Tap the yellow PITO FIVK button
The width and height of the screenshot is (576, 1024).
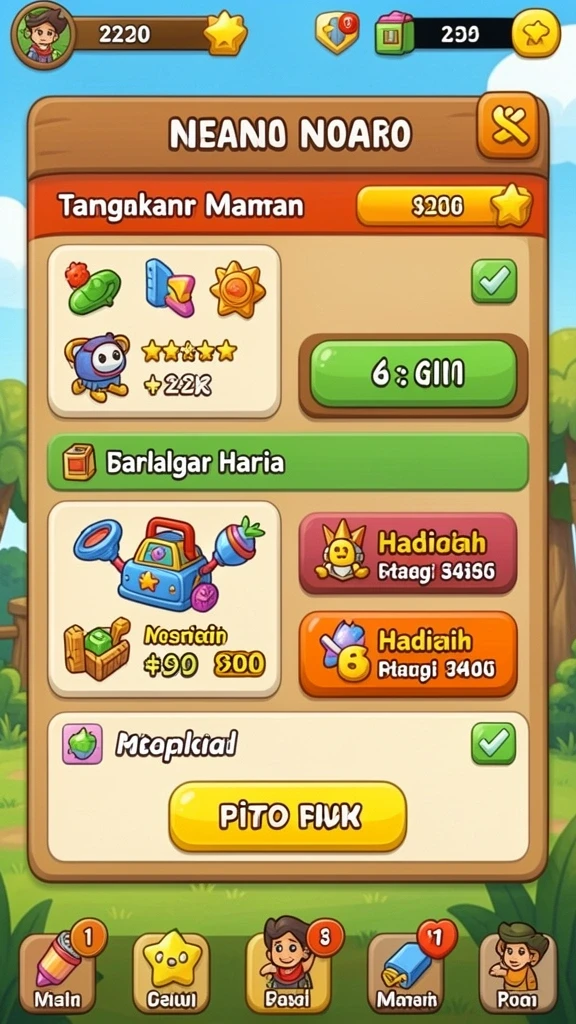click(288, 817)
